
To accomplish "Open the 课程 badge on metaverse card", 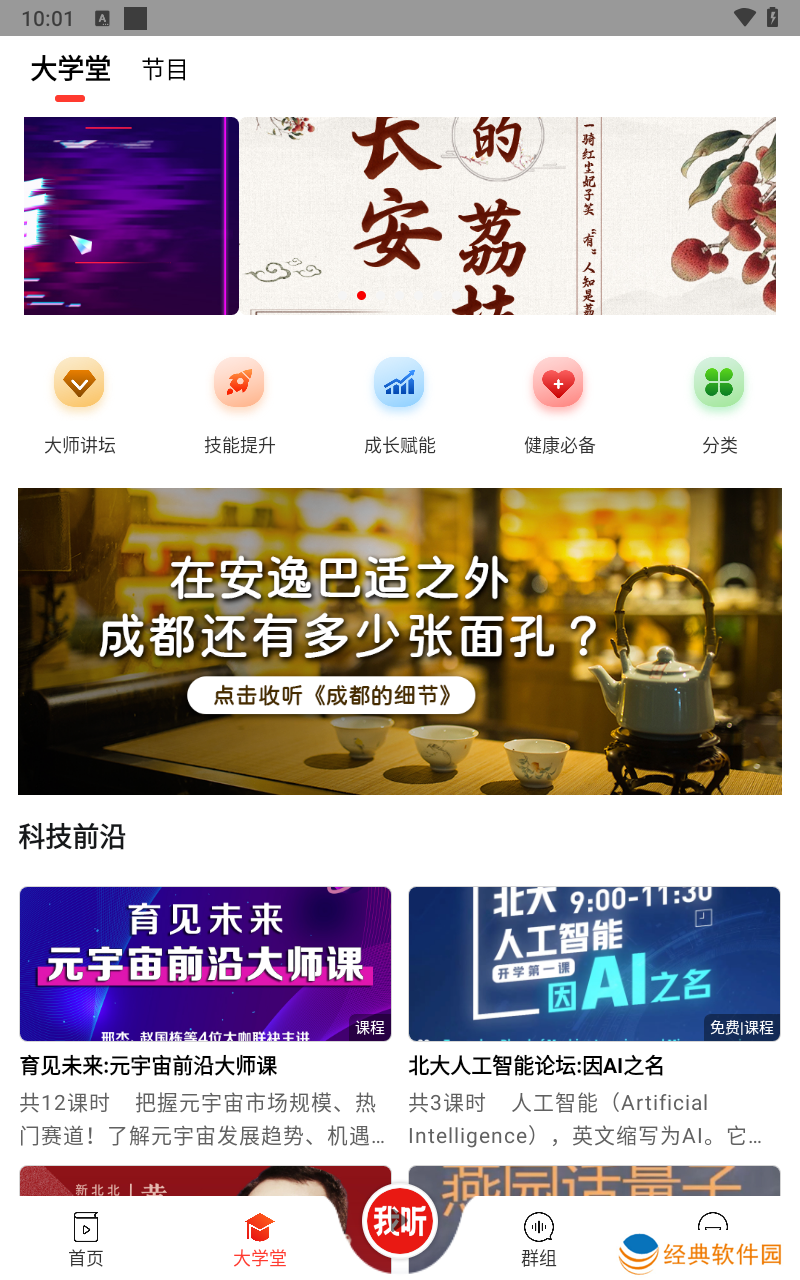I will pos(369,1028).
